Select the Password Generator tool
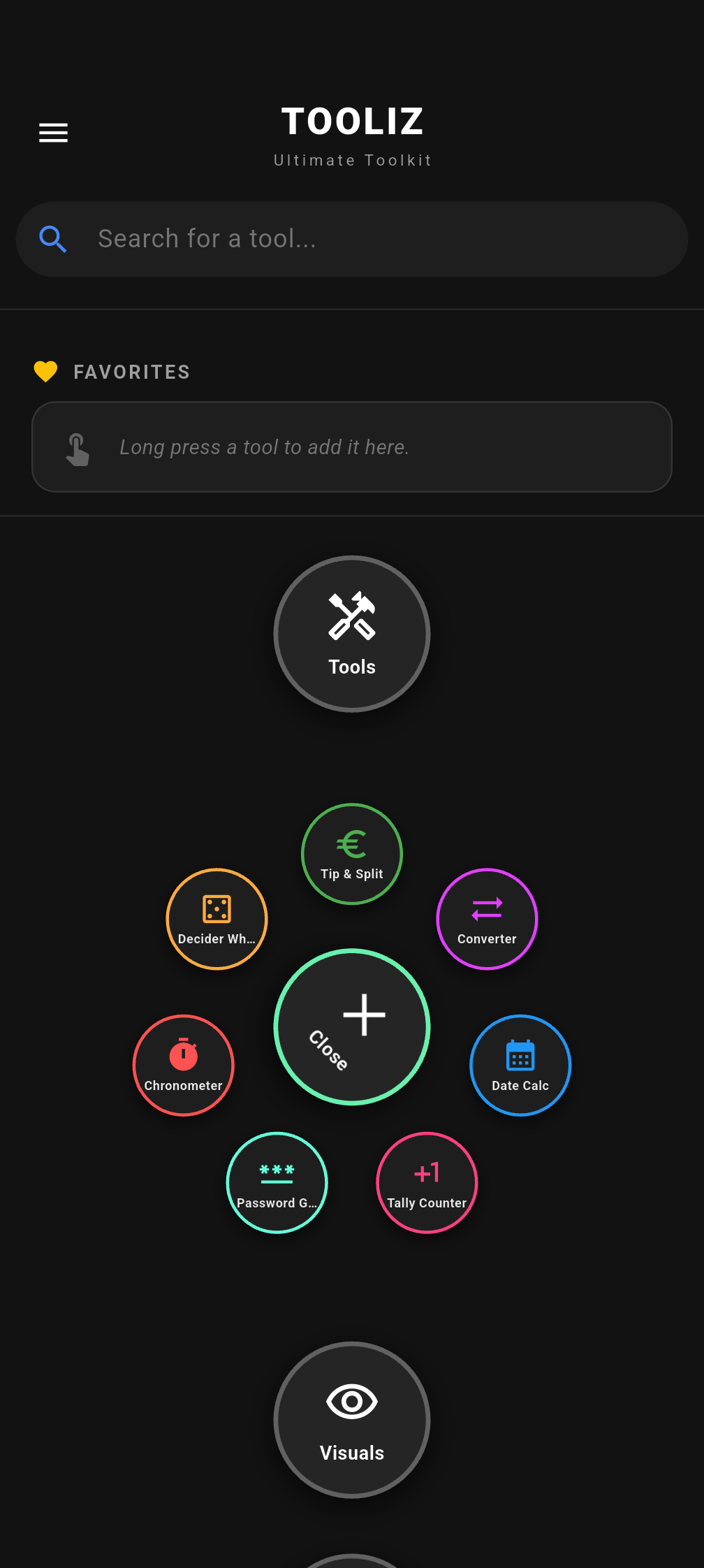The image size is (704, 1568). [x=277, y=1182]
